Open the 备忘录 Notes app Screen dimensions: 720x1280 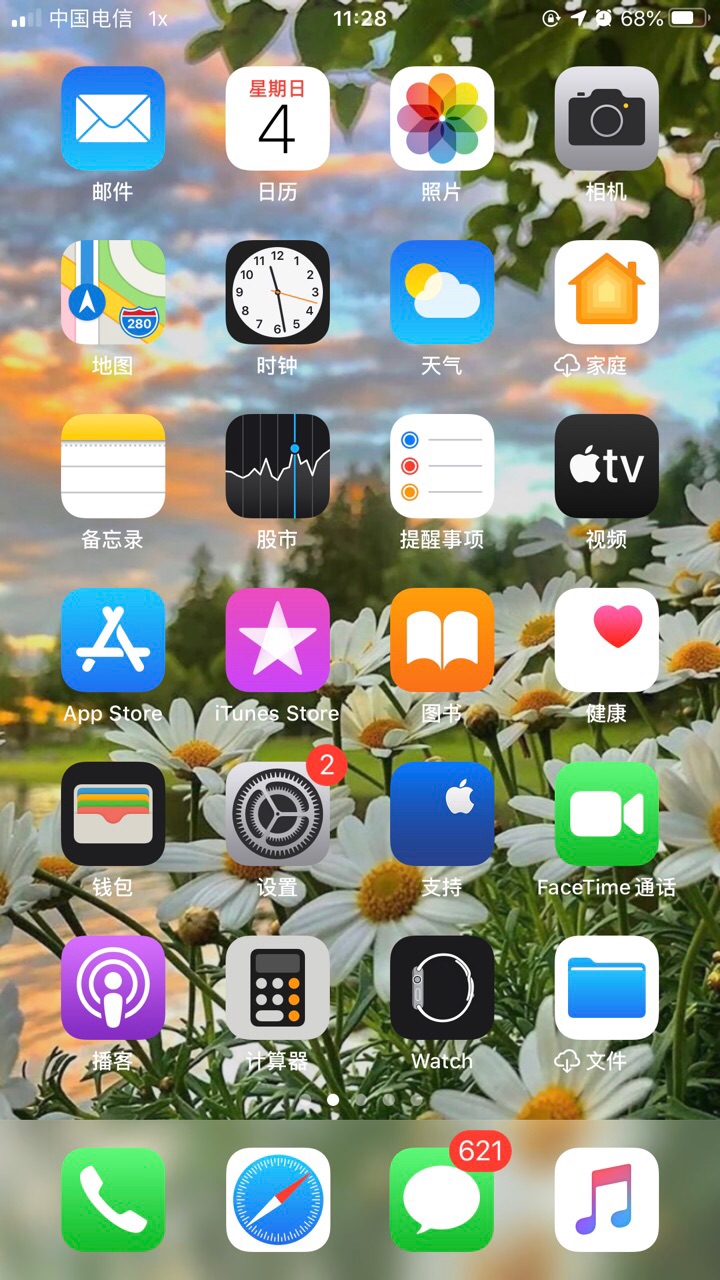point(113,466)
